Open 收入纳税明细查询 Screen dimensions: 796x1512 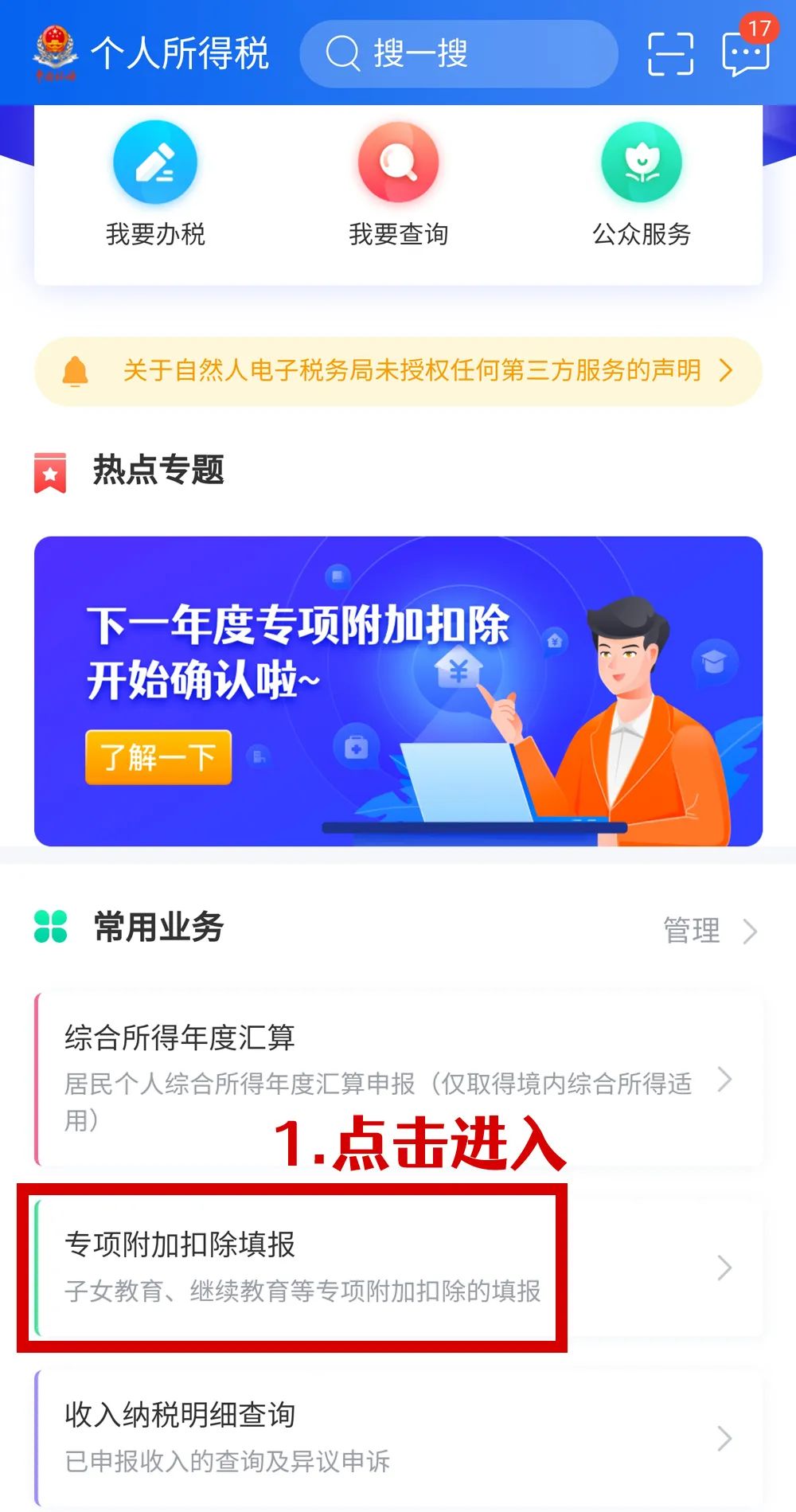pos(400,1438)
